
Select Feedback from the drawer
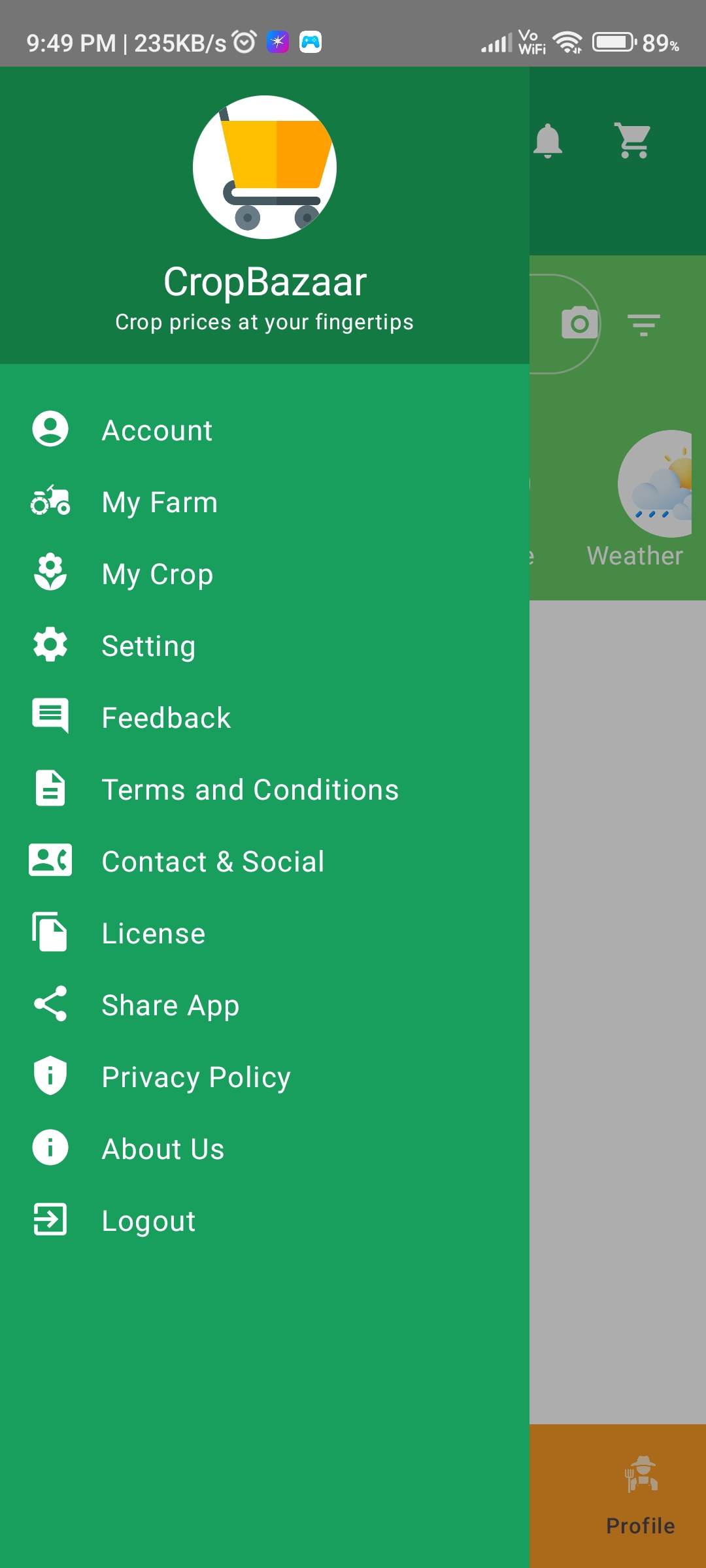166,718
